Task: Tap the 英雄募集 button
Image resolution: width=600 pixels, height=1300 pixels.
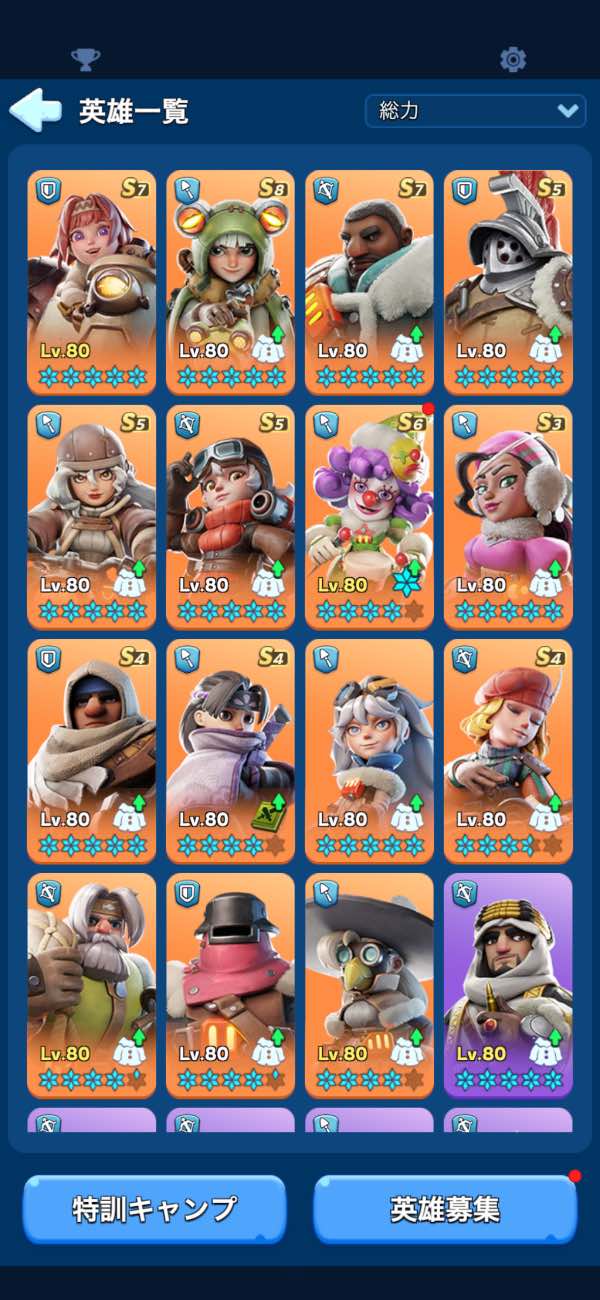Action: 445,1209
